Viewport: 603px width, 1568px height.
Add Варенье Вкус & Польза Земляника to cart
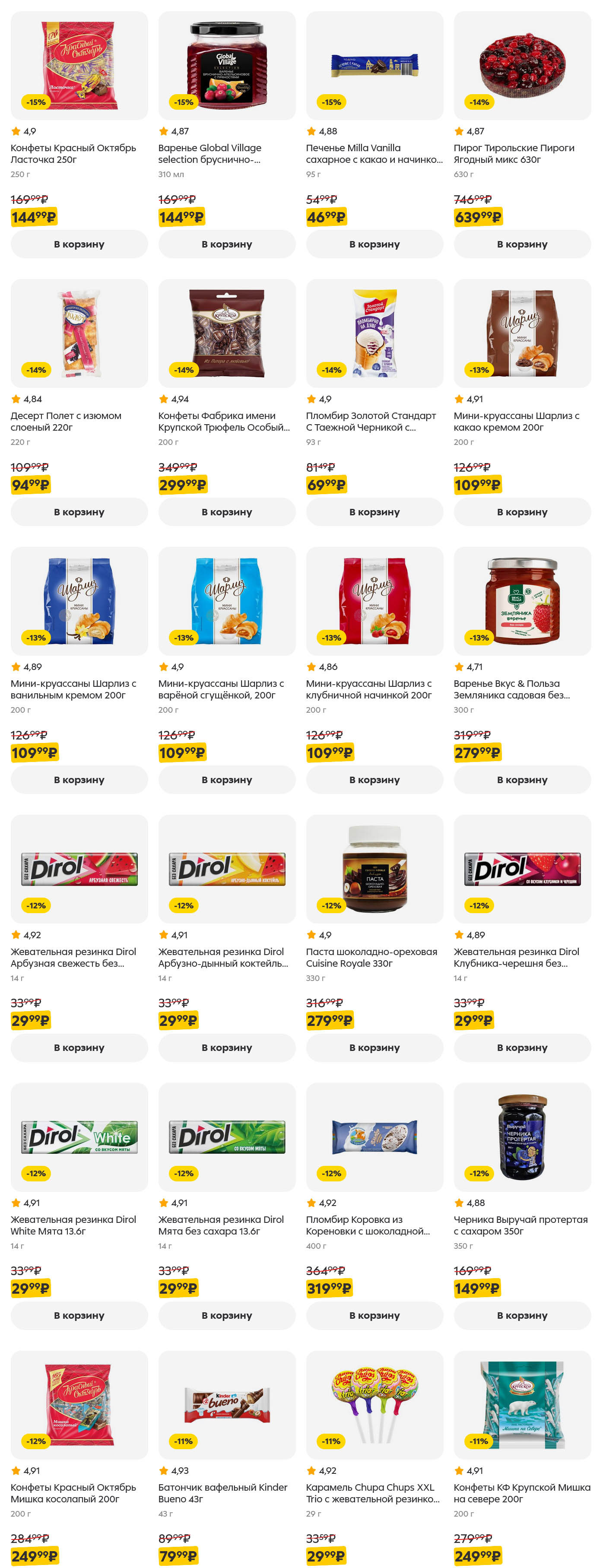pyautogui.click(x=522, y=780)
